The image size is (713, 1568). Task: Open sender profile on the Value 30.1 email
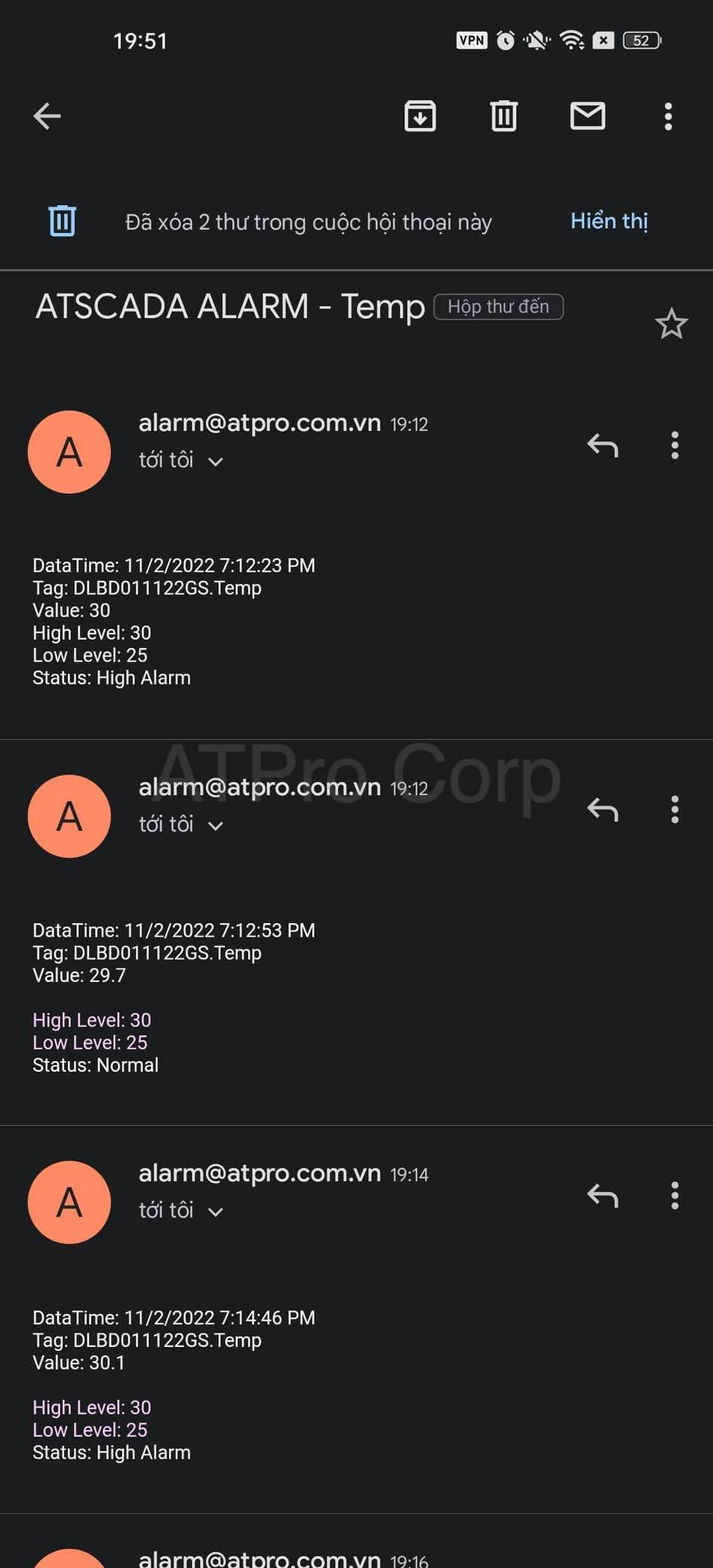tap(69, 1202)
